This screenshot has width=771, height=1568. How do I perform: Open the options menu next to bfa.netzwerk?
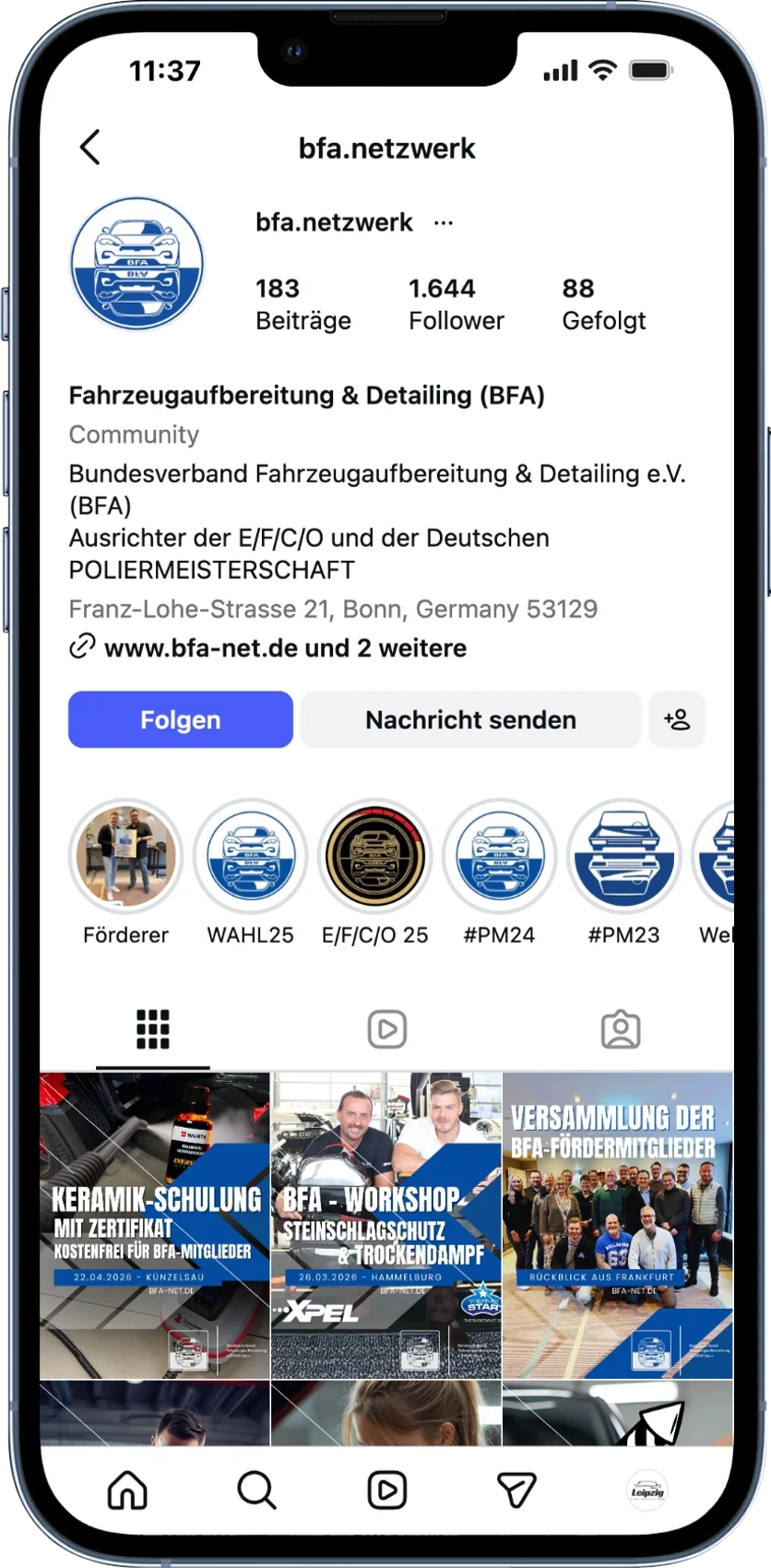pos(444,221)
